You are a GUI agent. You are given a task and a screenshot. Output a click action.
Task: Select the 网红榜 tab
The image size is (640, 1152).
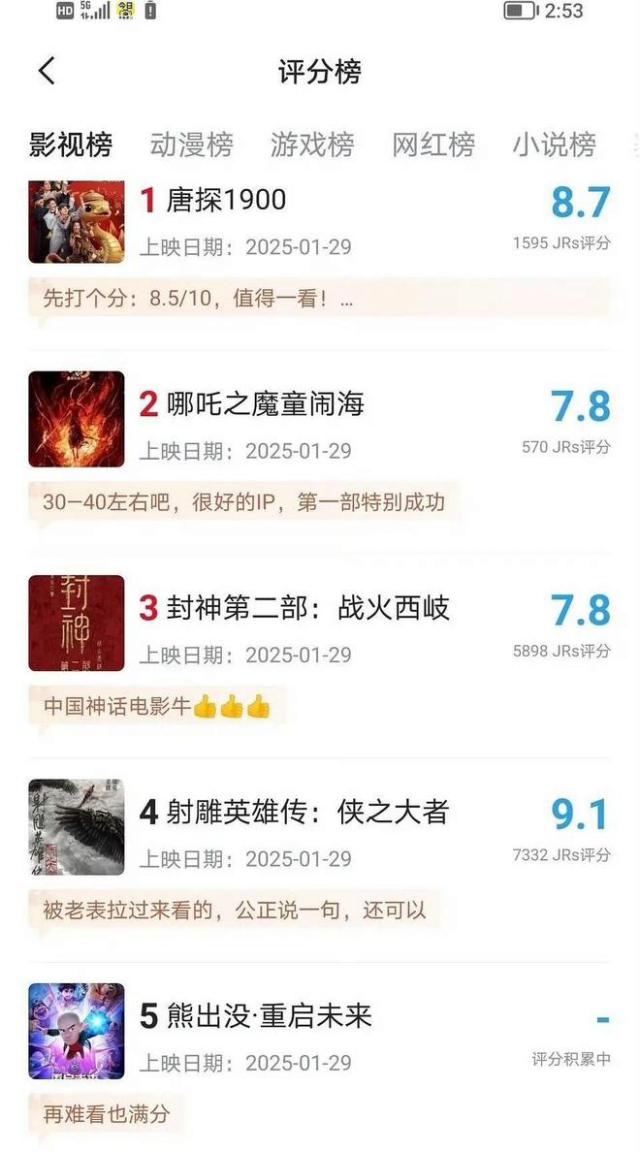(433, 145)
